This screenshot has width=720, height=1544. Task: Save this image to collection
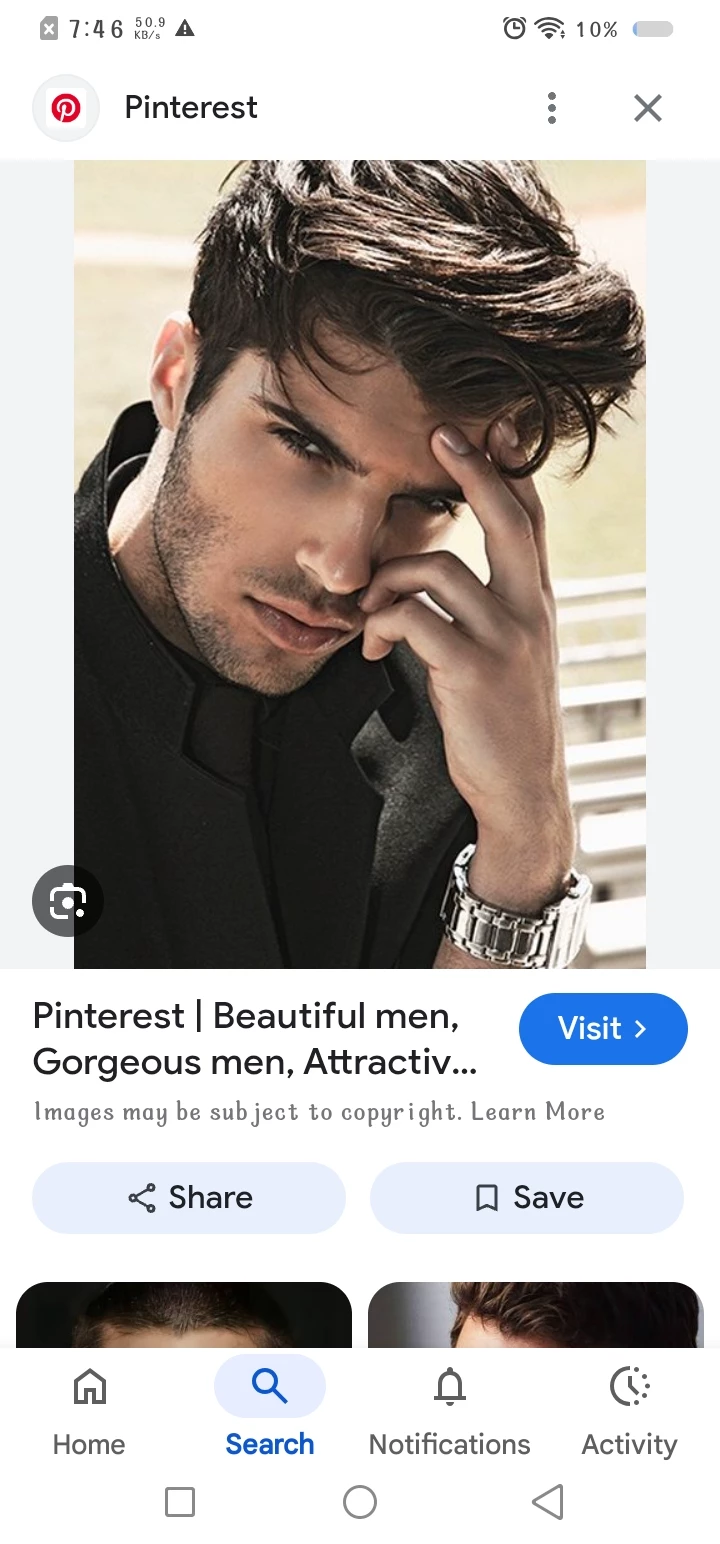point(527,1197)
